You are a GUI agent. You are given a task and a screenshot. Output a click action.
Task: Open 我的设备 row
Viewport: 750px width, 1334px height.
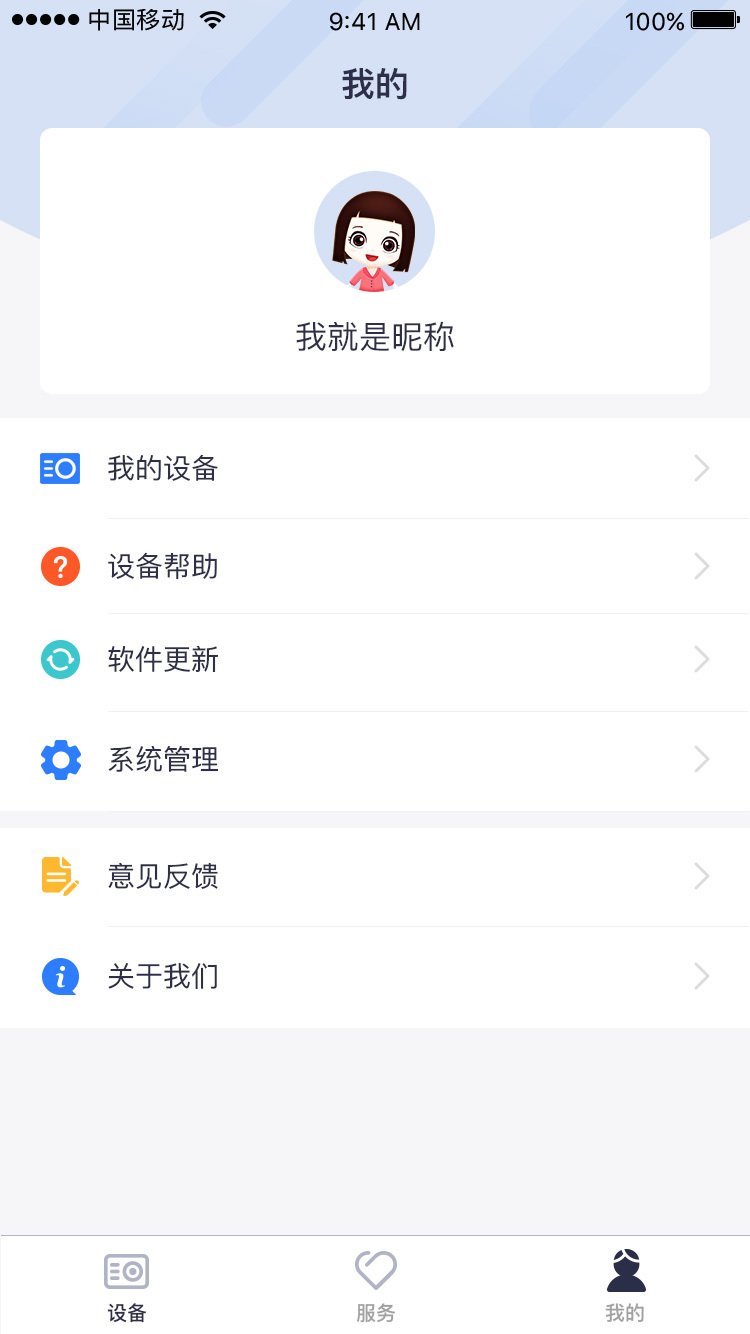(x=375, y=468)
